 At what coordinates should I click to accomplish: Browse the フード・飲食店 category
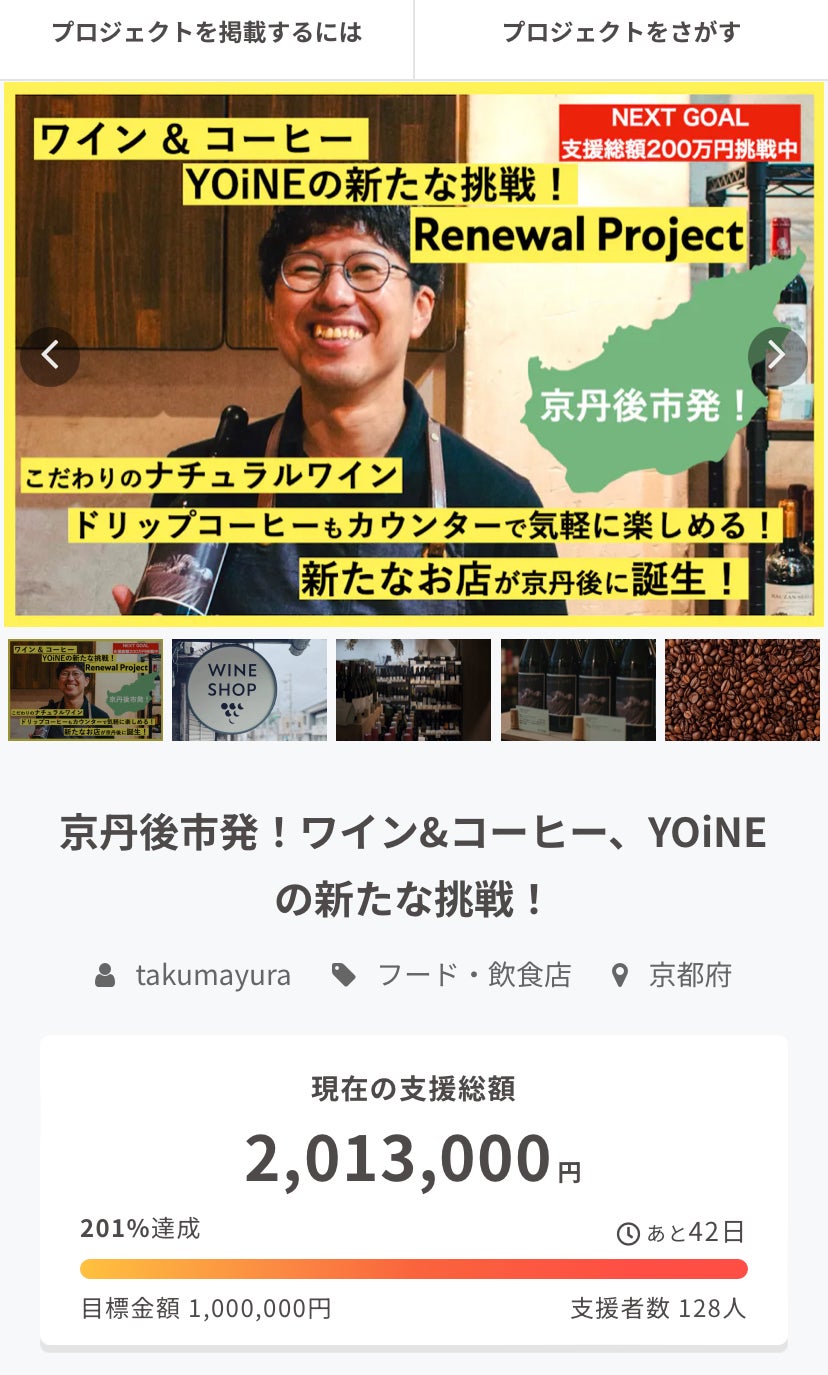click(474, 975)
